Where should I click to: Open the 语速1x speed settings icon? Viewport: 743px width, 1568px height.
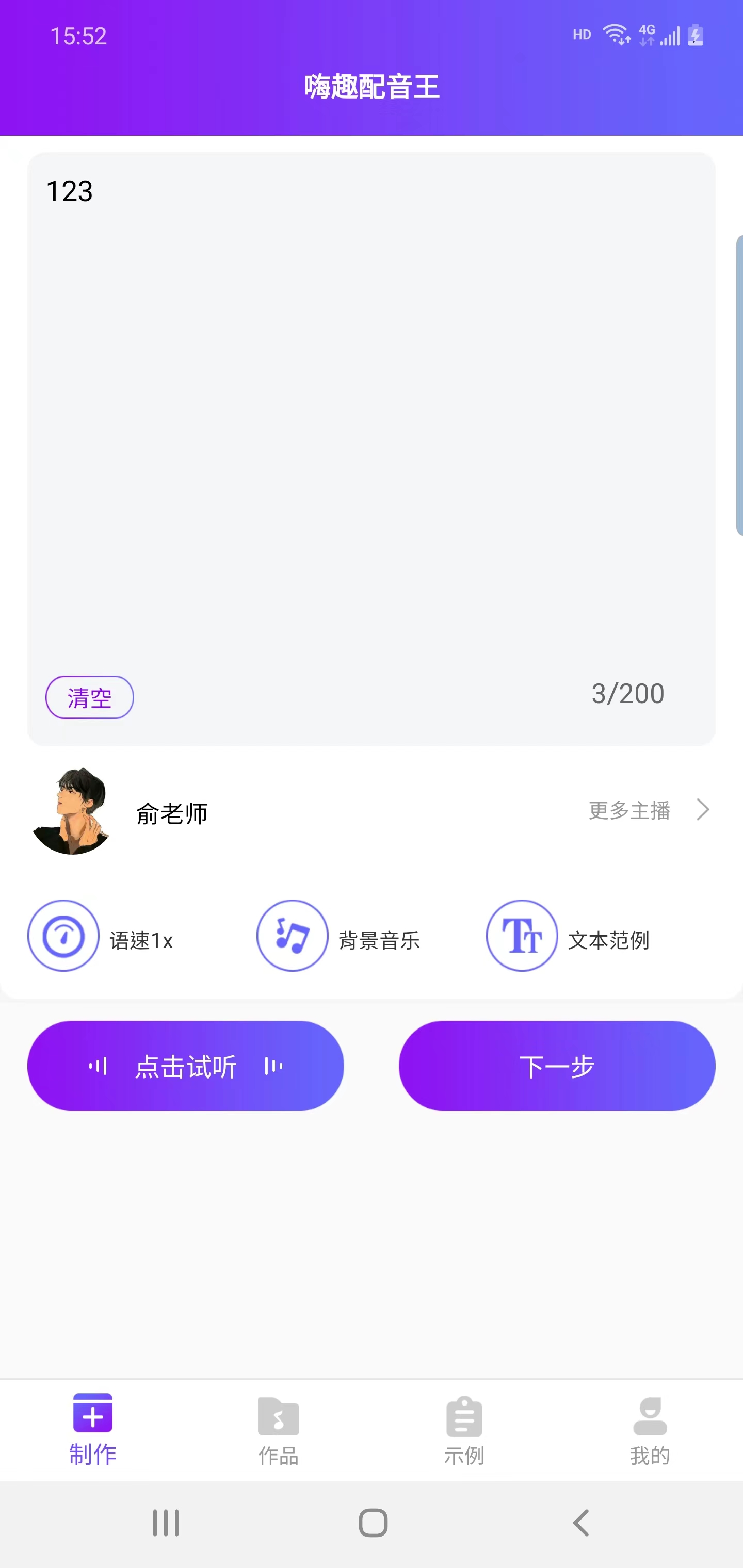(64, 936)
